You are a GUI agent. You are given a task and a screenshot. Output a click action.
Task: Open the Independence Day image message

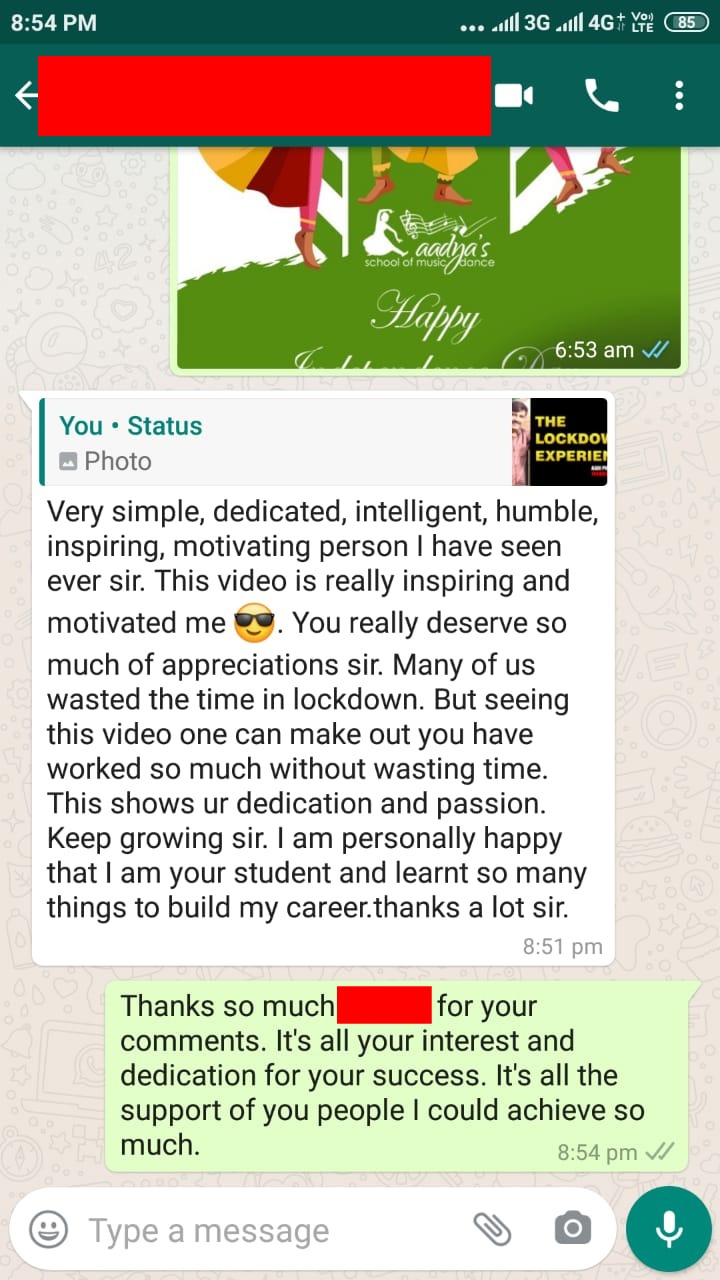point(430,255)
